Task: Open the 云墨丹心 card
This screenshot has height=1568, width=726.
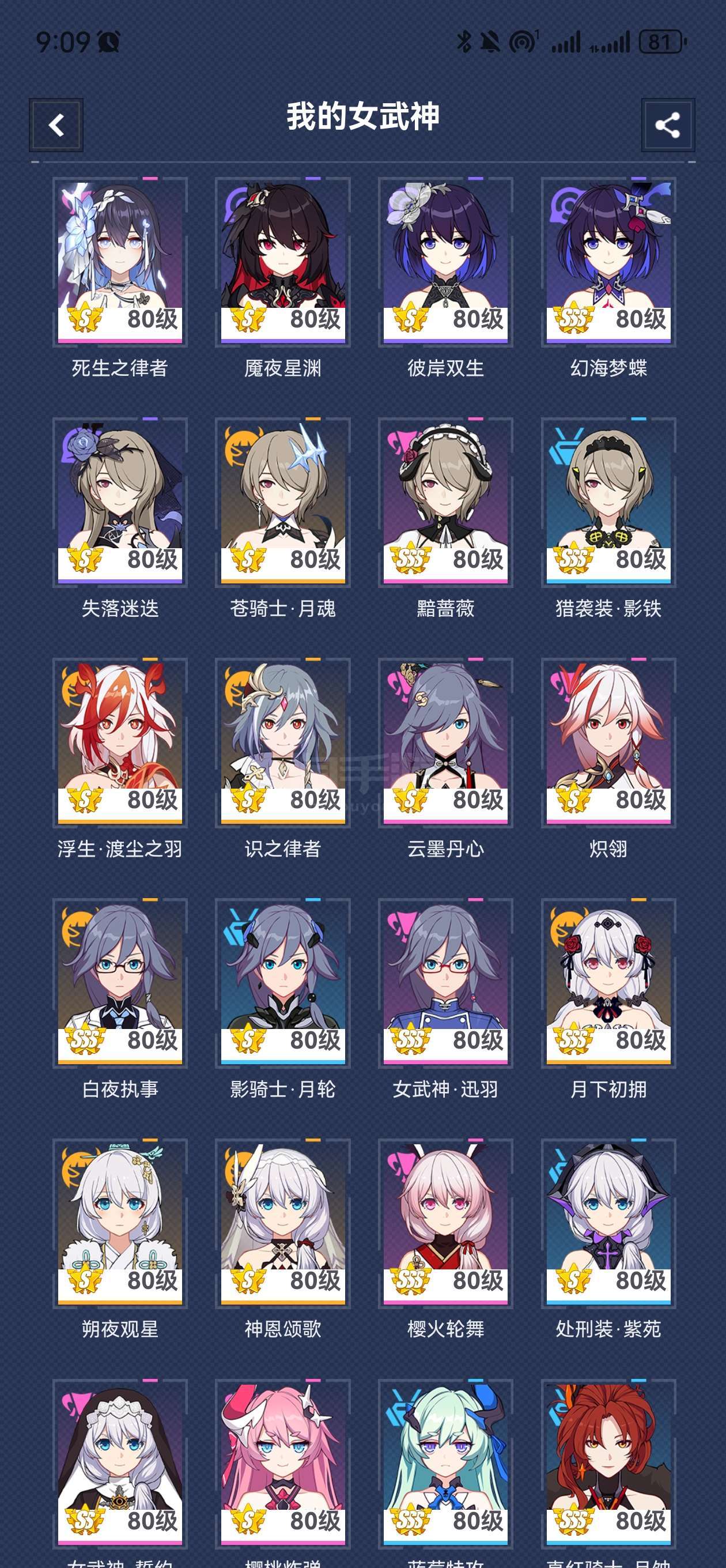Action: click(x=445, y=742)
